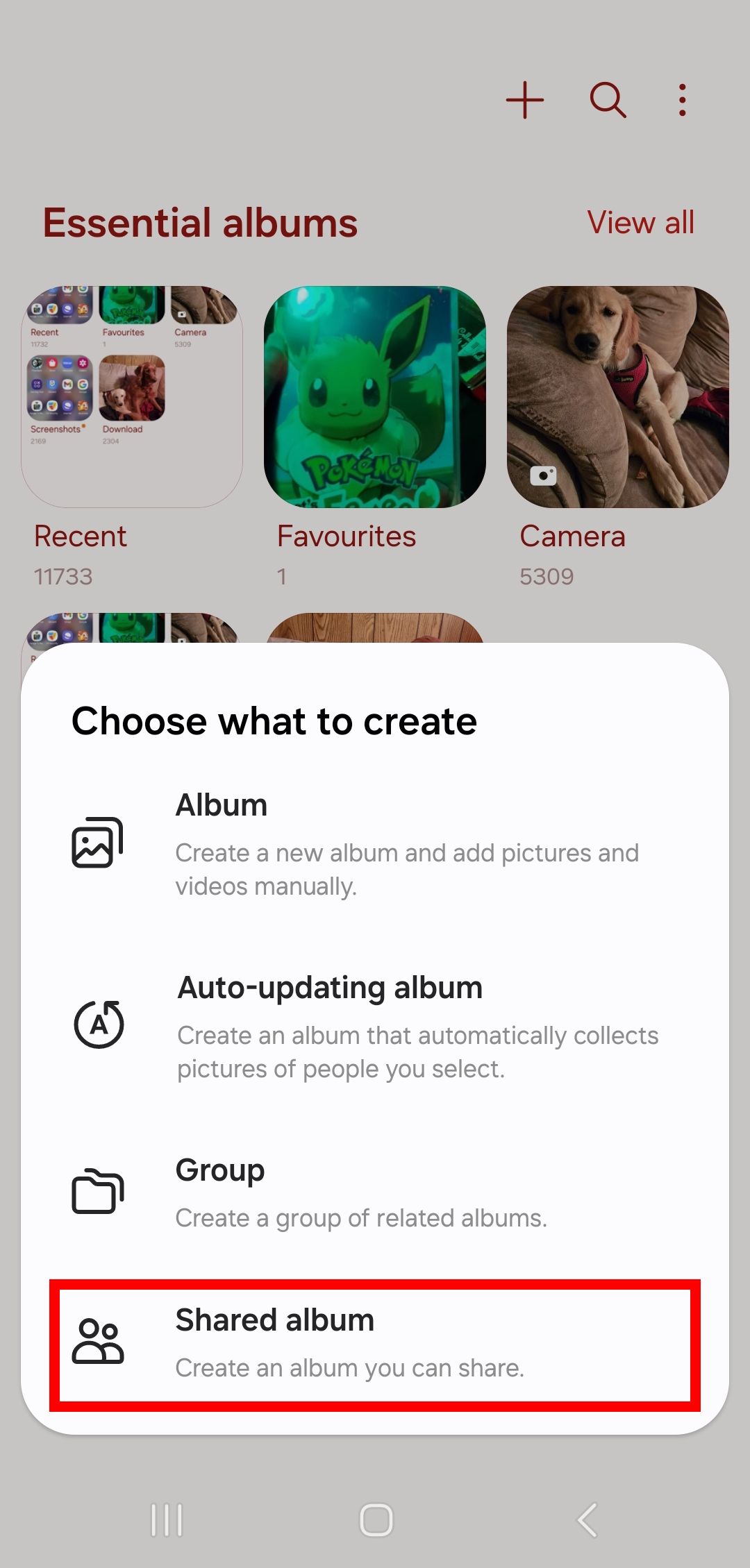
Task: Open the Favourites album with Eevee cover
Action: (x=375, y=396)
